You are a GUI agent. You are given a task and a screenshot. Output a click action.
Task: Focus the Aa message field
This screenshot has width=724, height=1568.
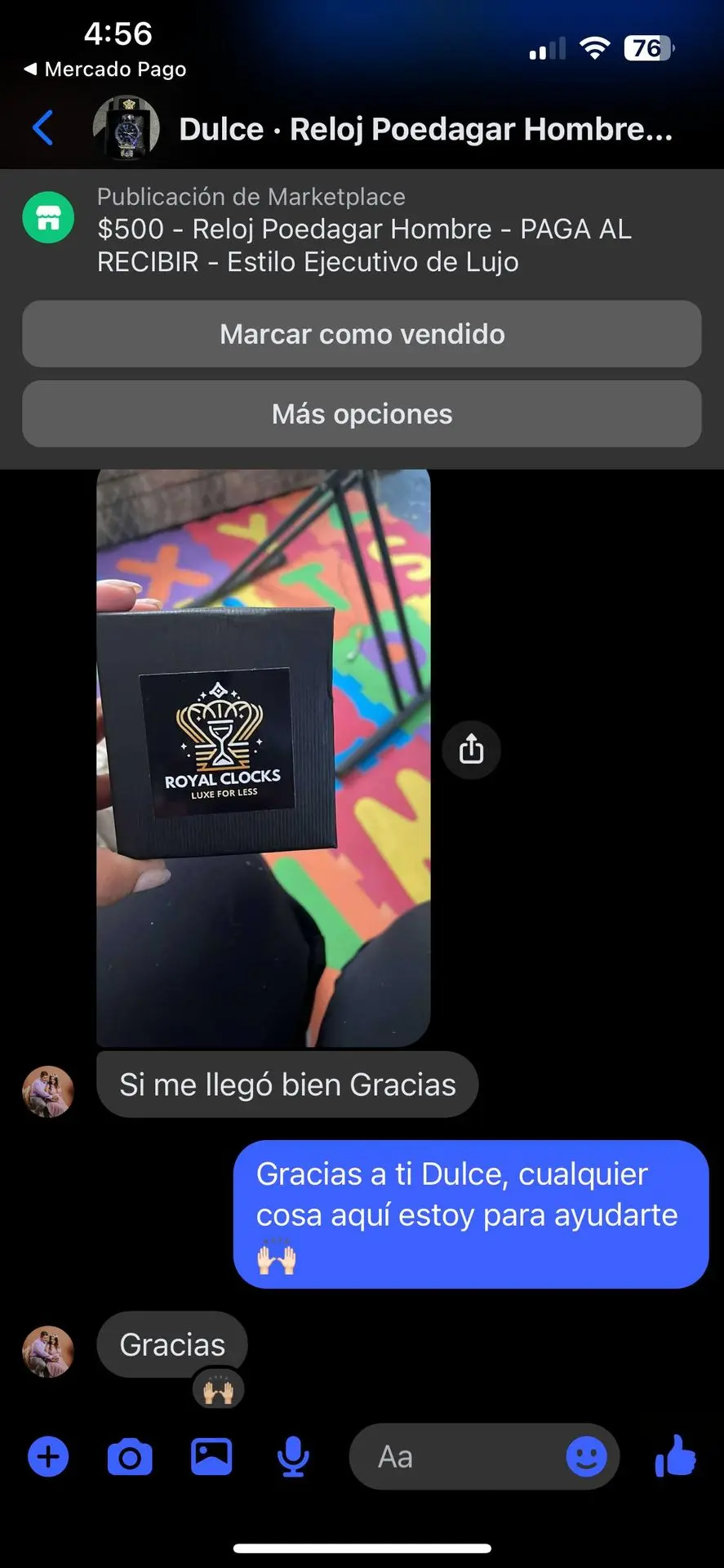pos(457,1457)
